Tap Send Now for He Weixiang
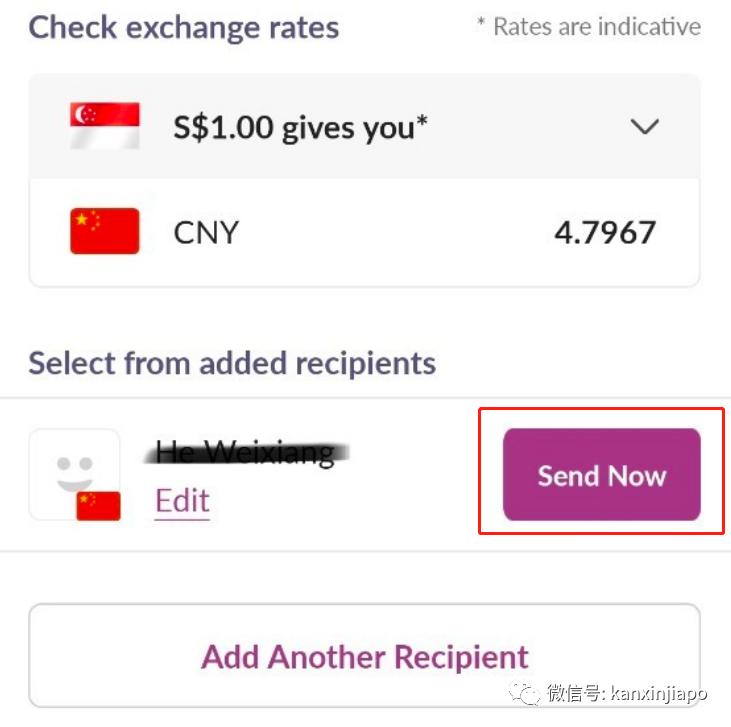 (601, 475)
